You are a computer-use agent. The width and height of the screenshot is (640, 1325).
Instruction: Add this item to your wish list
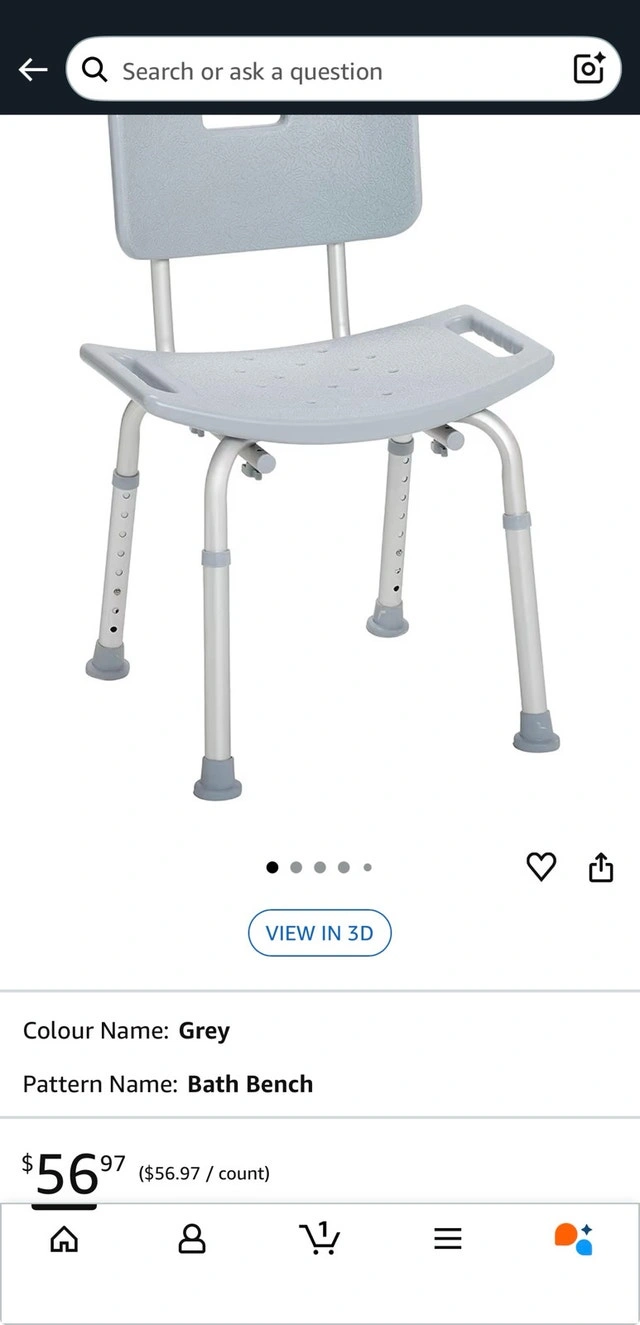pos(541,867)
